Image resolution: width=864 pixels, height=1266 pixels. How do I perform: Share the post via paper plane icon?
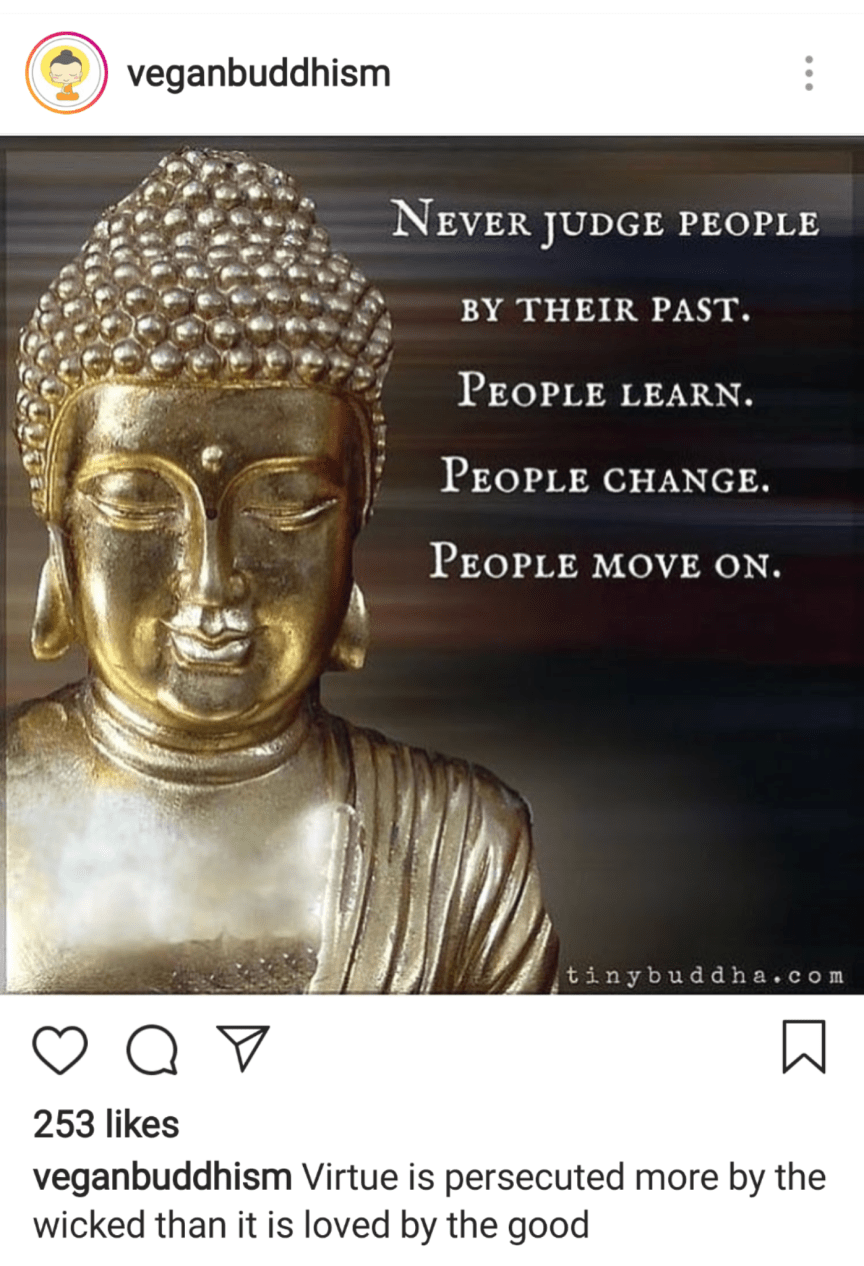(243, 1046)
